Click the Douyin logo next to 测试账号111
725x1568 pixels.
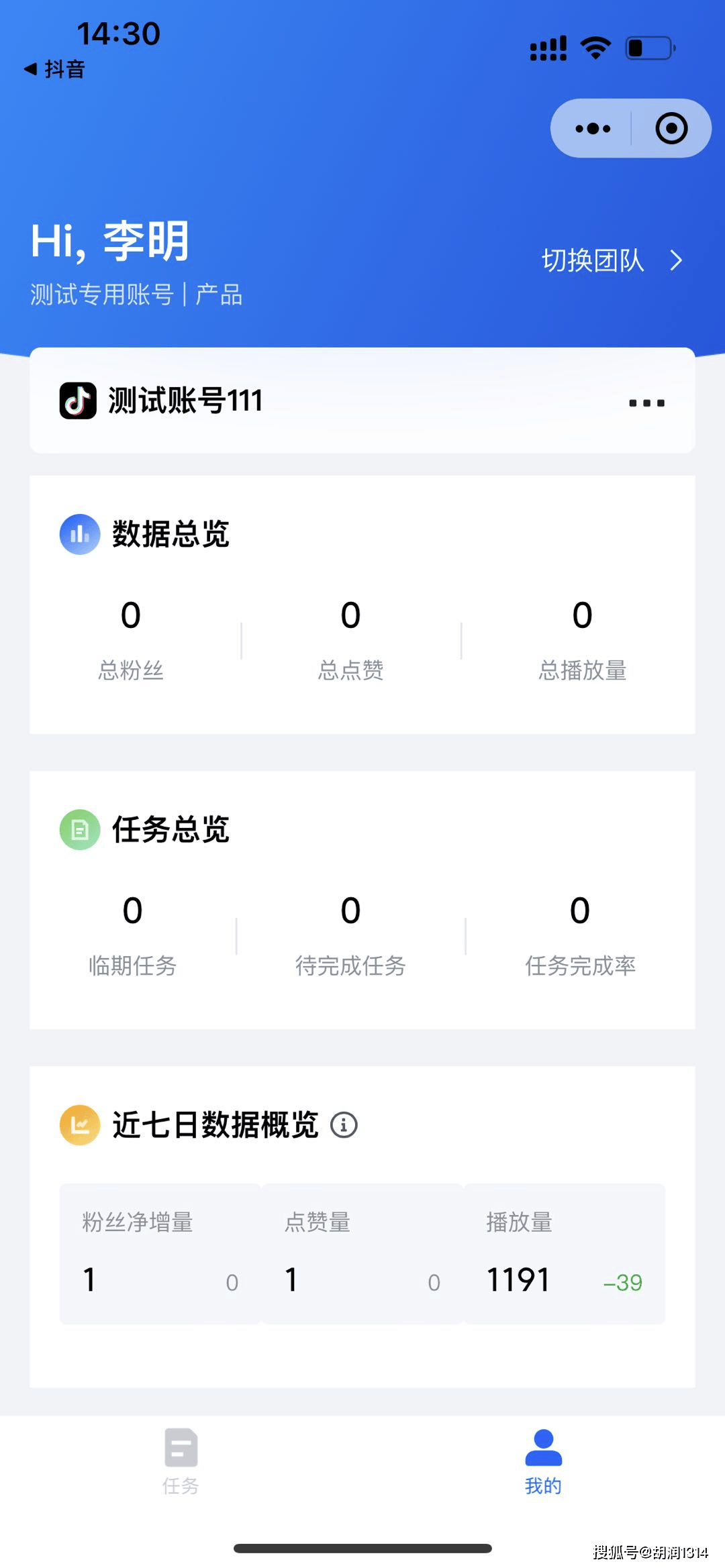pos(76,401)
